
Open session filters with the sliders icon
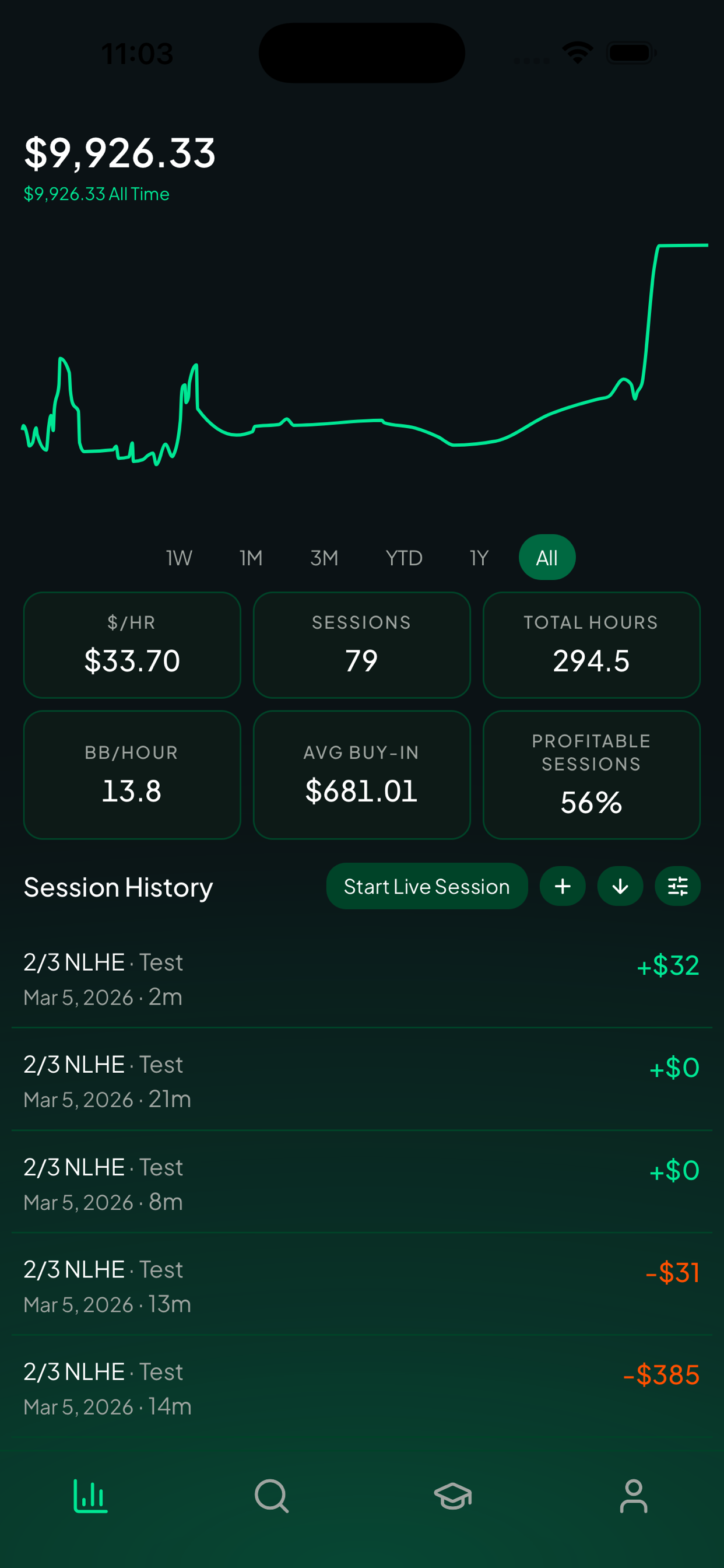tap(677, 886)
